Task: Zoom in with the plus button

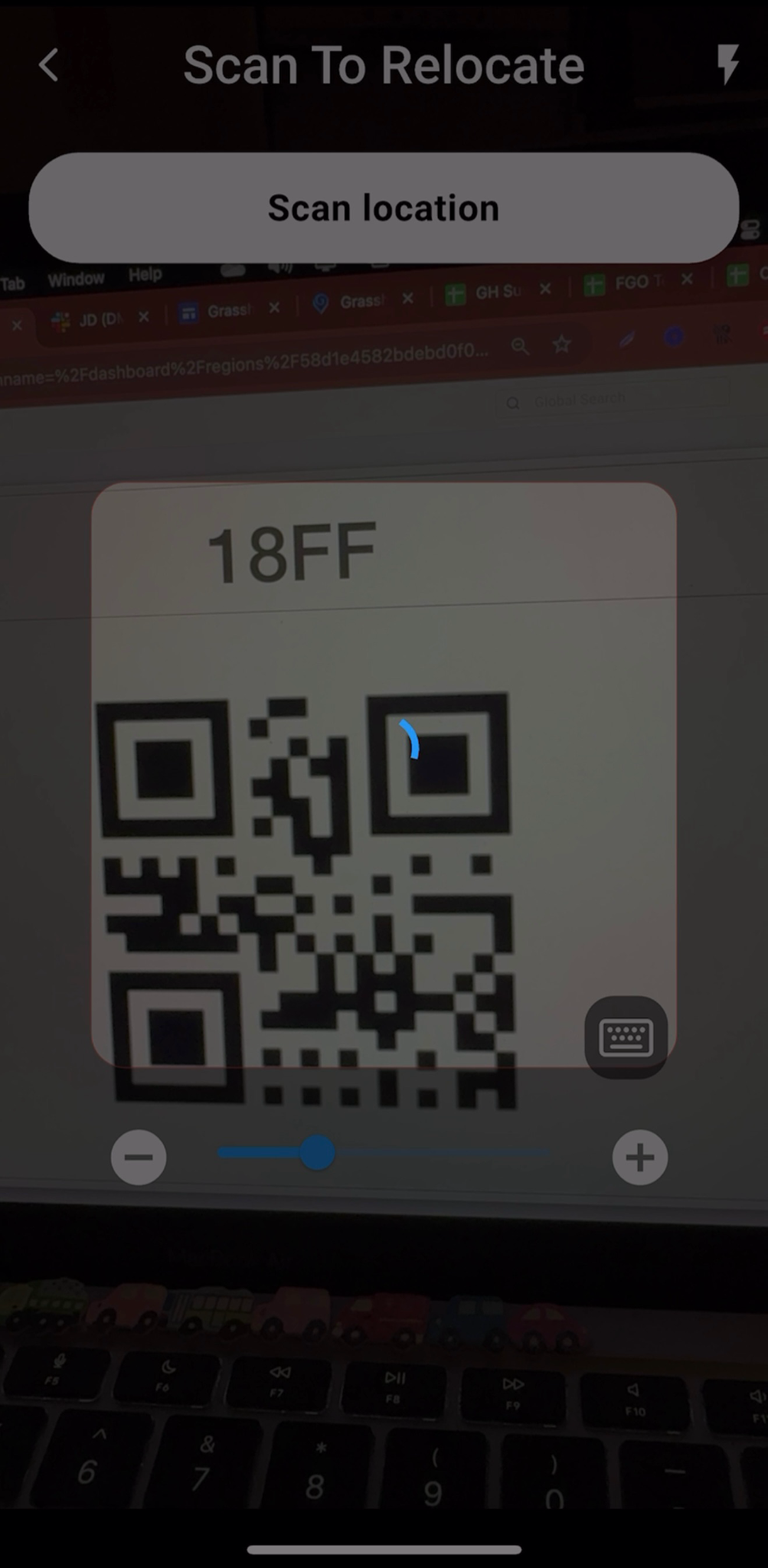Action: click(639, 1157)
